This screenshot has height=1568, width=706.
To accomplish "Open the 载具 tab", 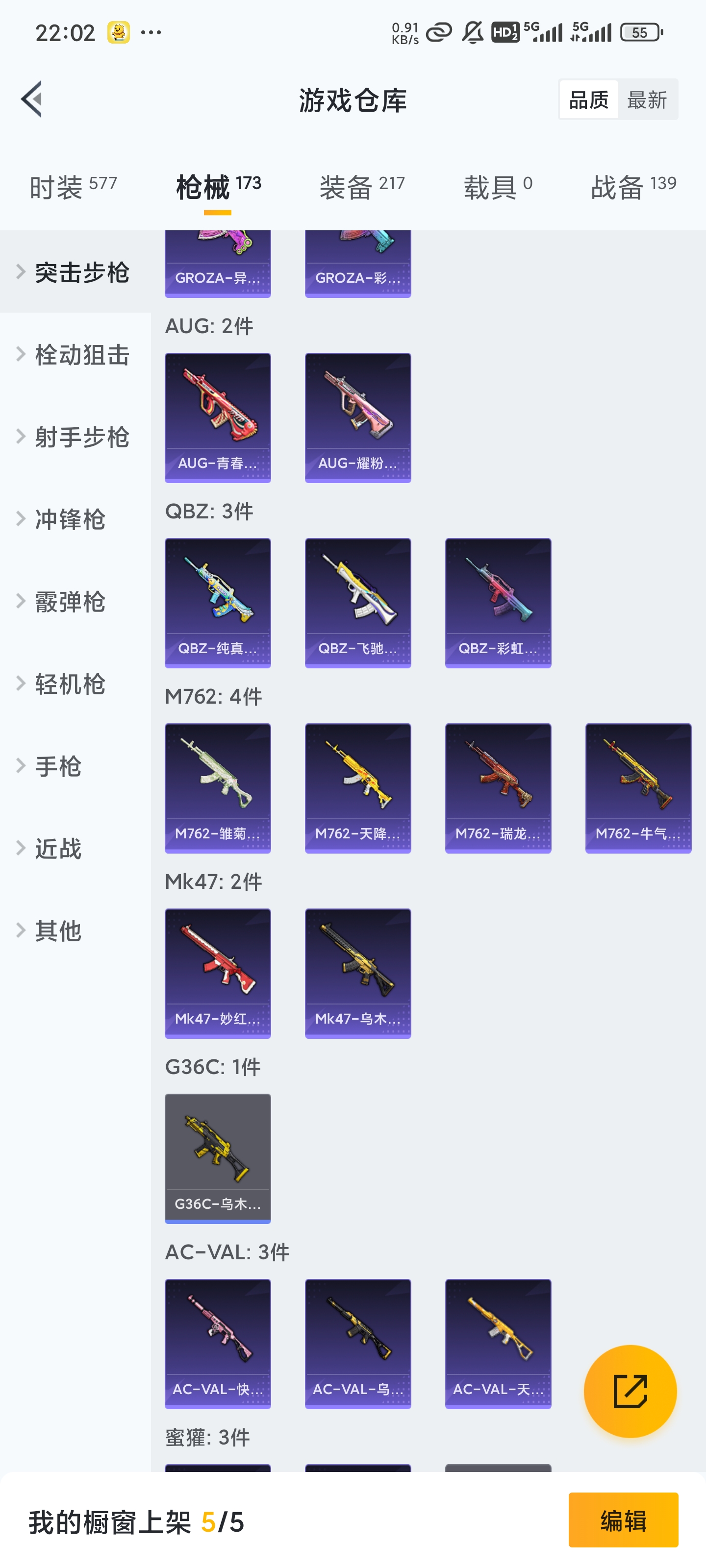I will click(x=498, y=186).
